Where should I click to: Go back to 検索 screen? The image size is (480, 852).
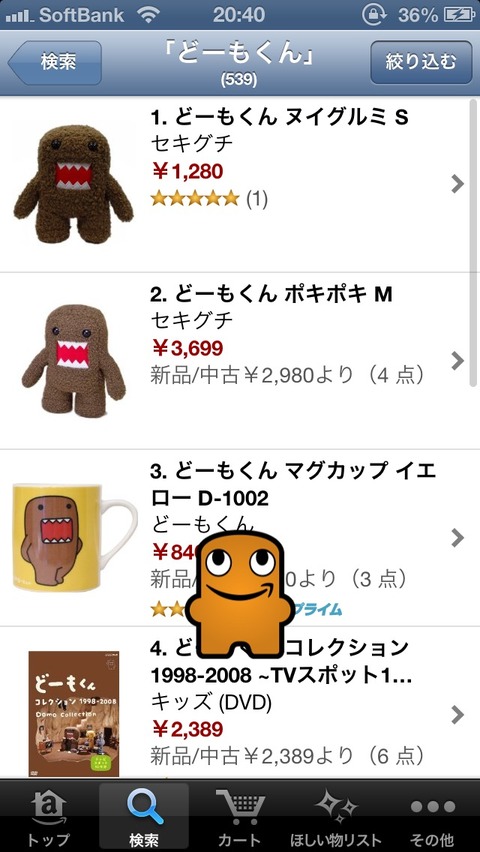[55, 62]
